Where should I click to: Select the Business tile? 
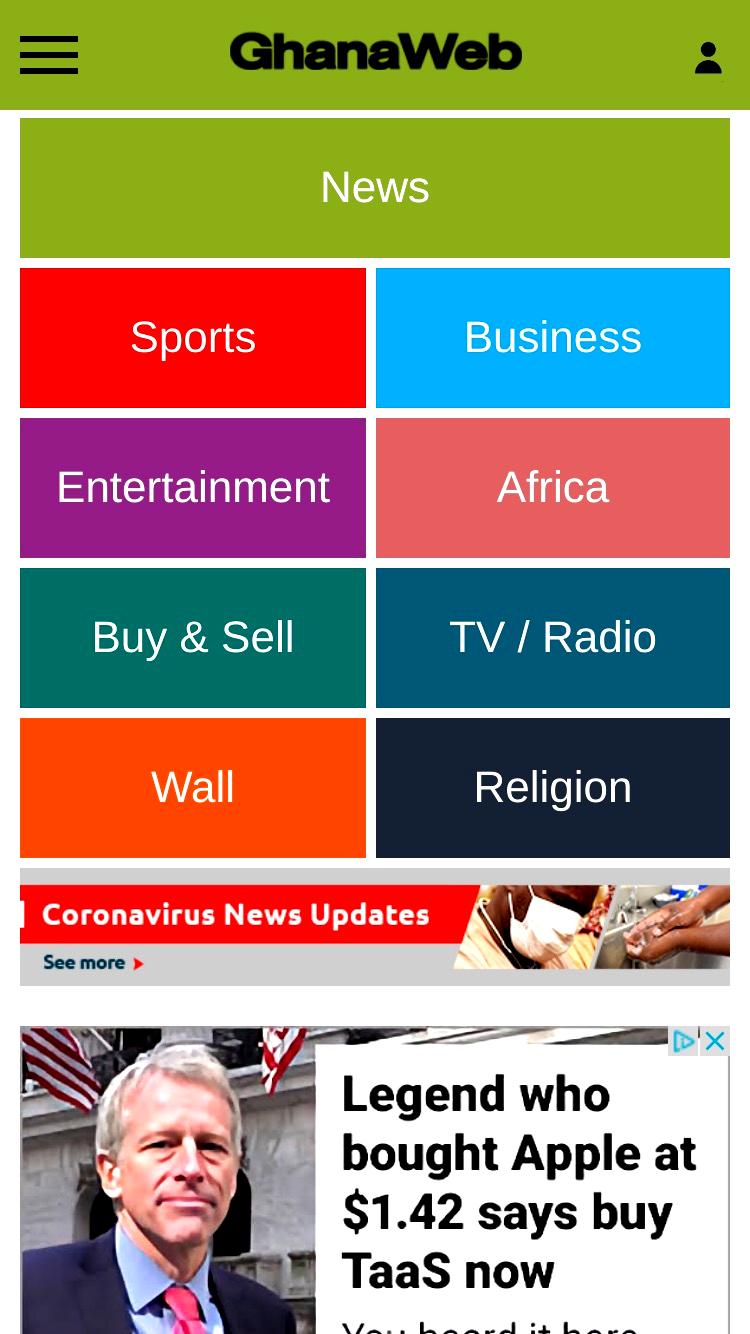[553, 338]
